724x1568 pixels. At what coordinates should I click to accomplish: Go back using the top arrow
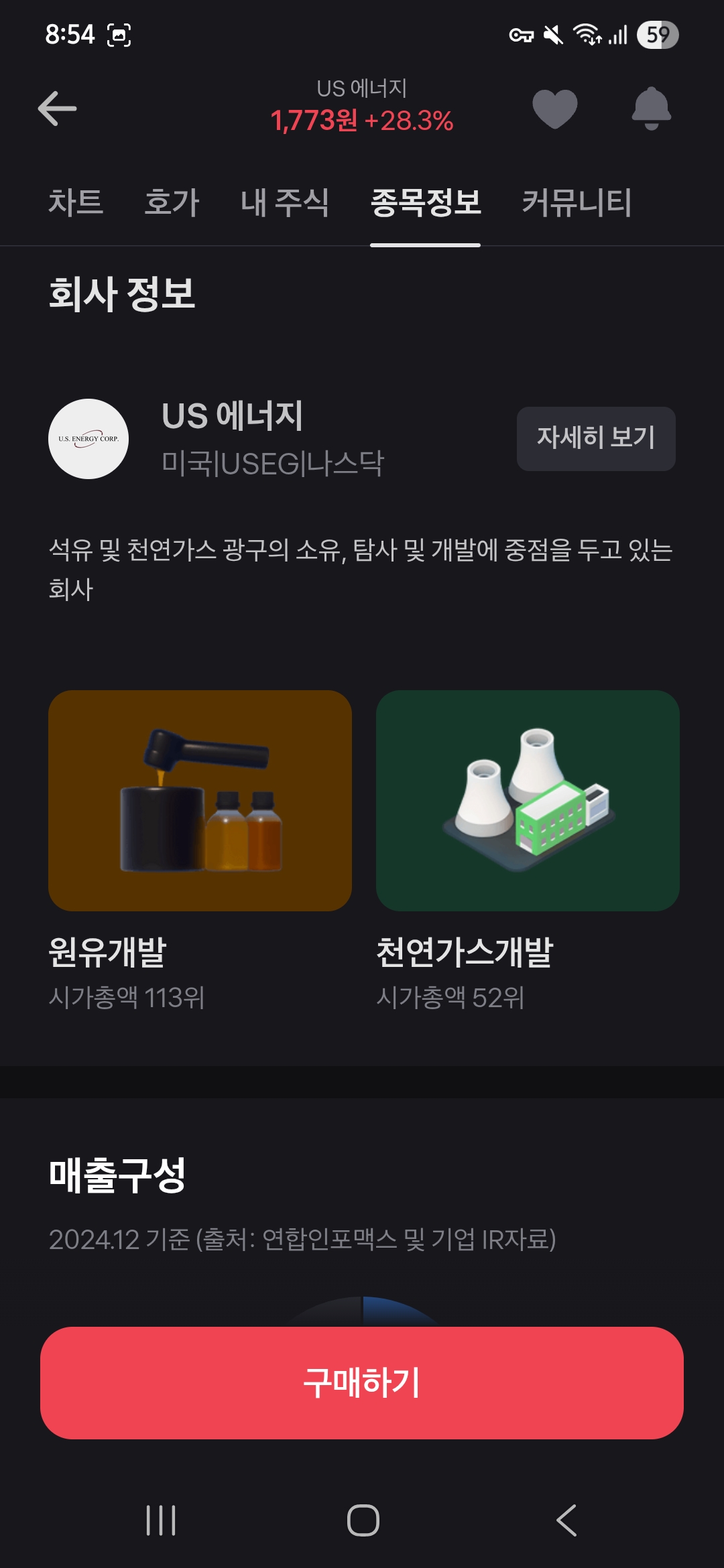tap(58, 109)
